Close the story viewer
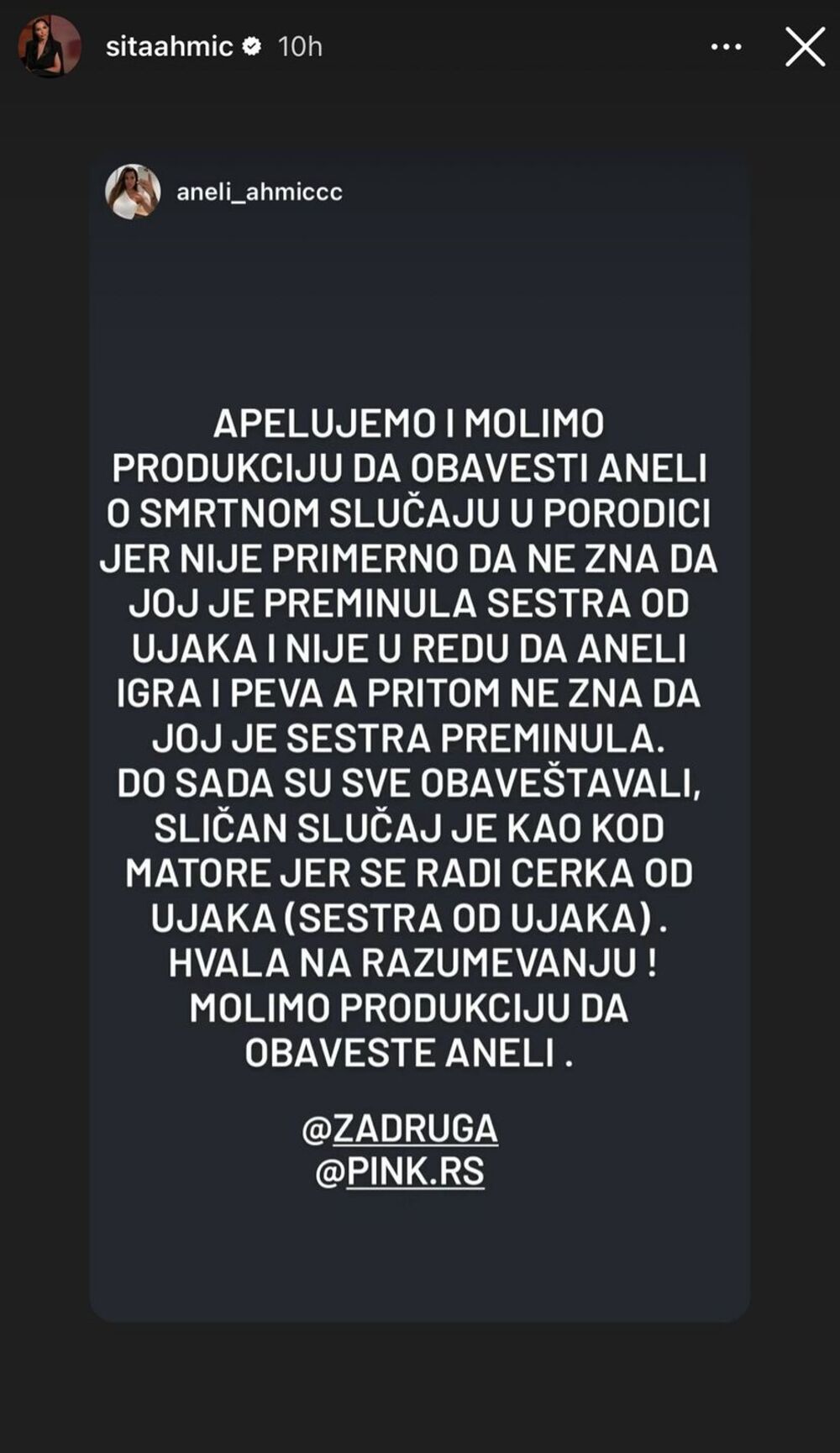 click(805, 47)
